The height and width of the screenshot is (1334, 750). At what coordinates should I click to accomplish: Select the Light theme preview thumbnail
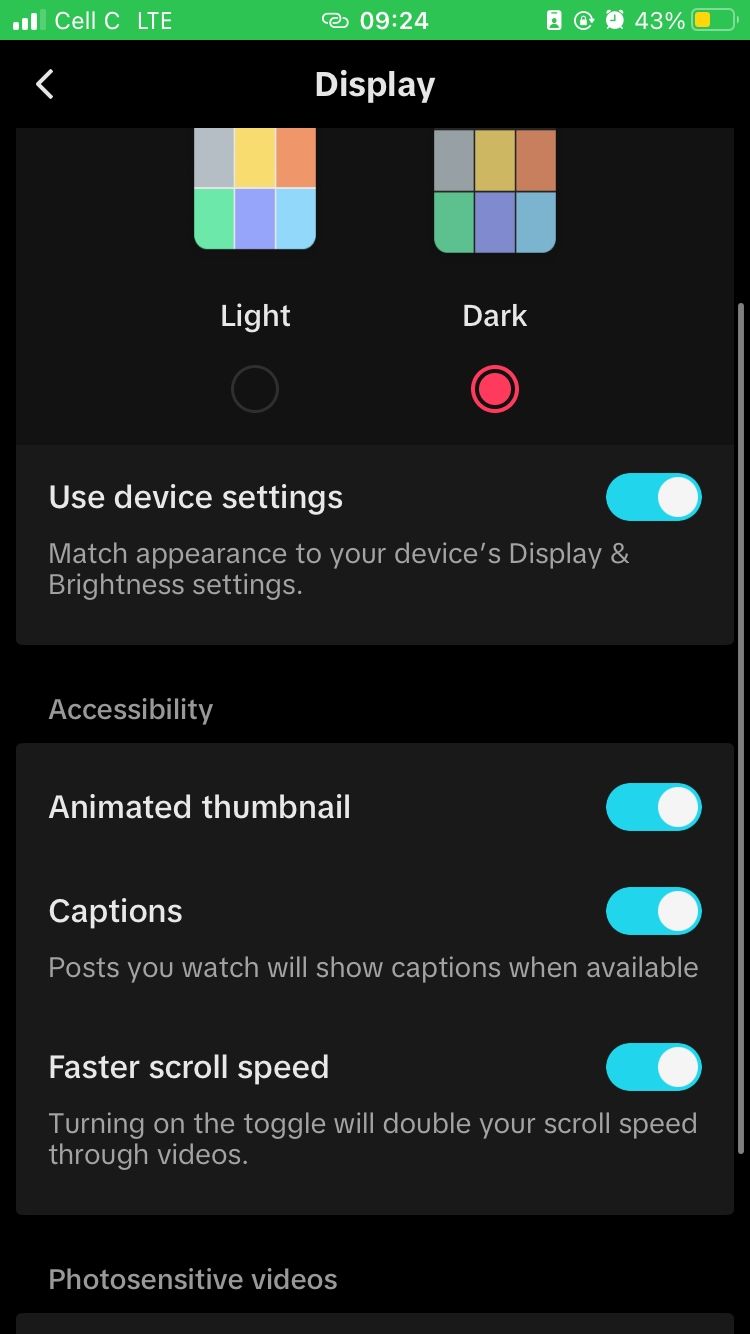click(x=254, y=189)
